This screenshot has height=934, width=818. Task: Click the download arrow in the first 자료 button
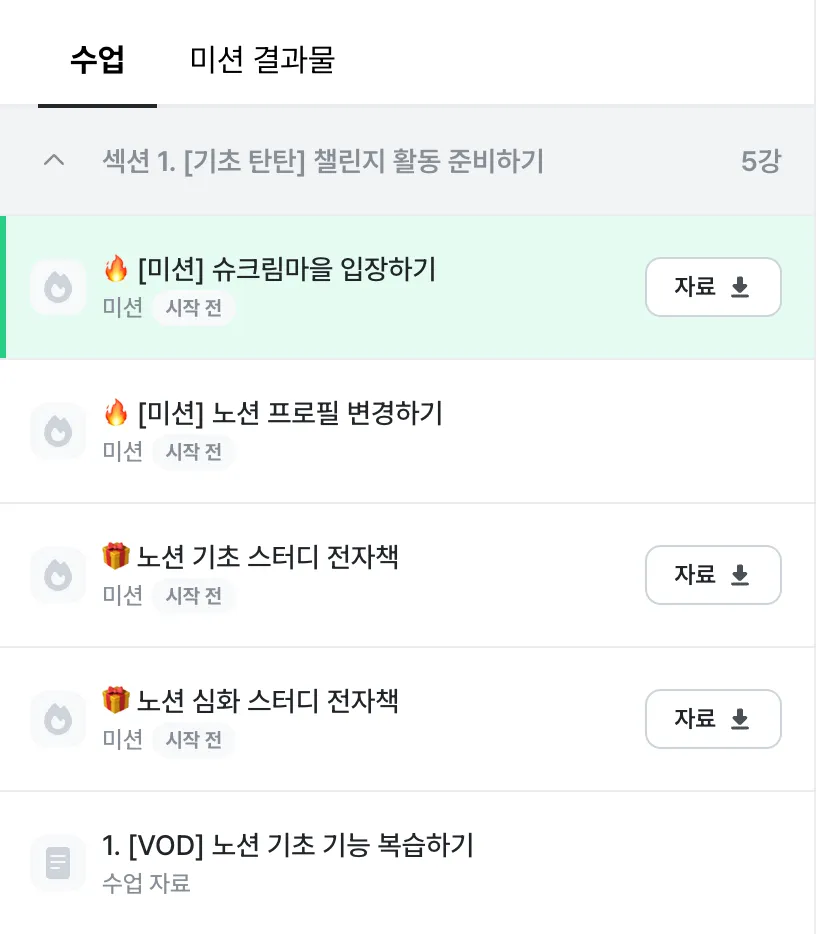coord(739,287)
